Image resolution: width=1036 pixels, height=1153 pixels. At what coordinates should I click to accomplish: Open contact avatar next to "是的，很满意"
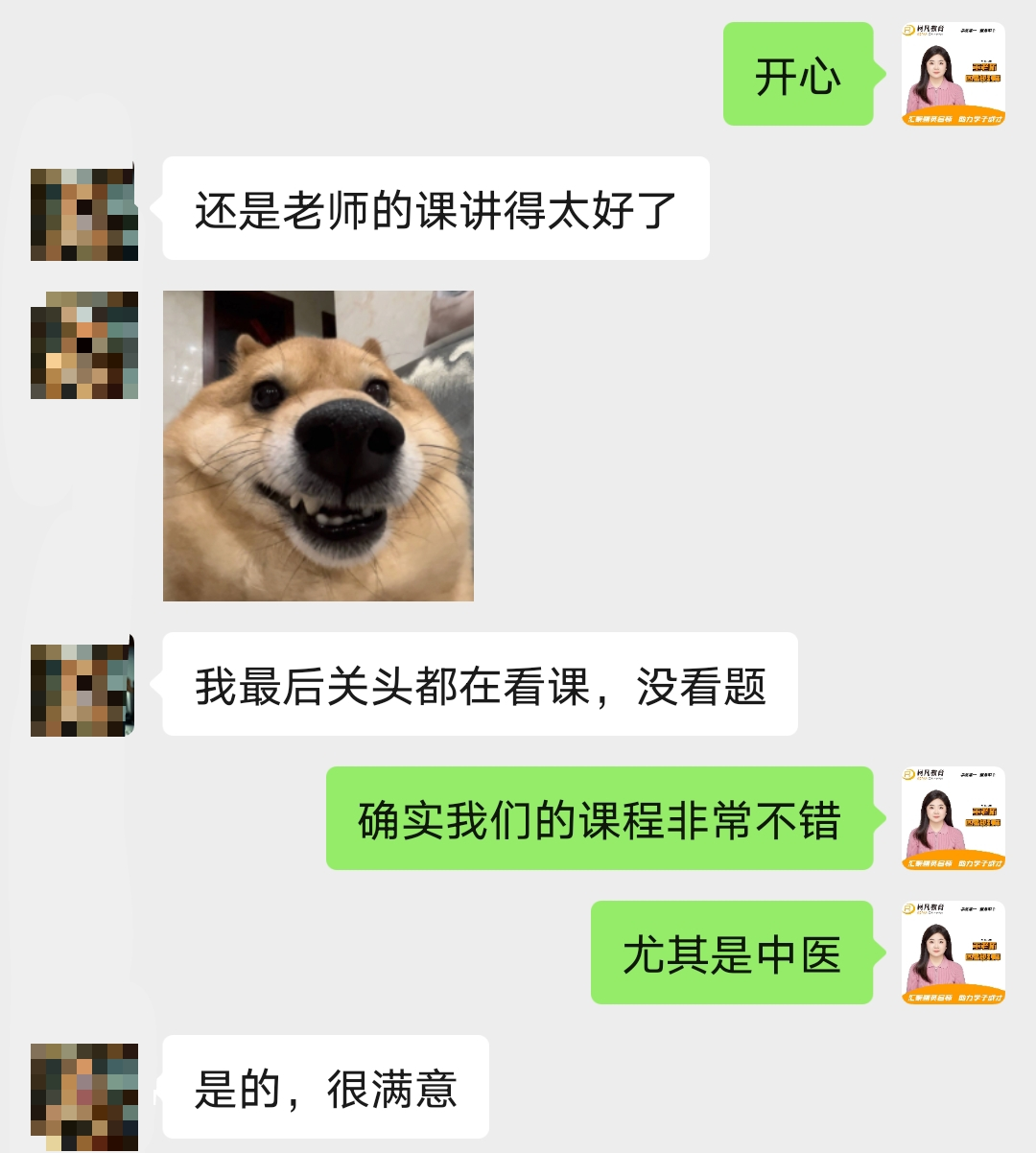point(83,1095)
